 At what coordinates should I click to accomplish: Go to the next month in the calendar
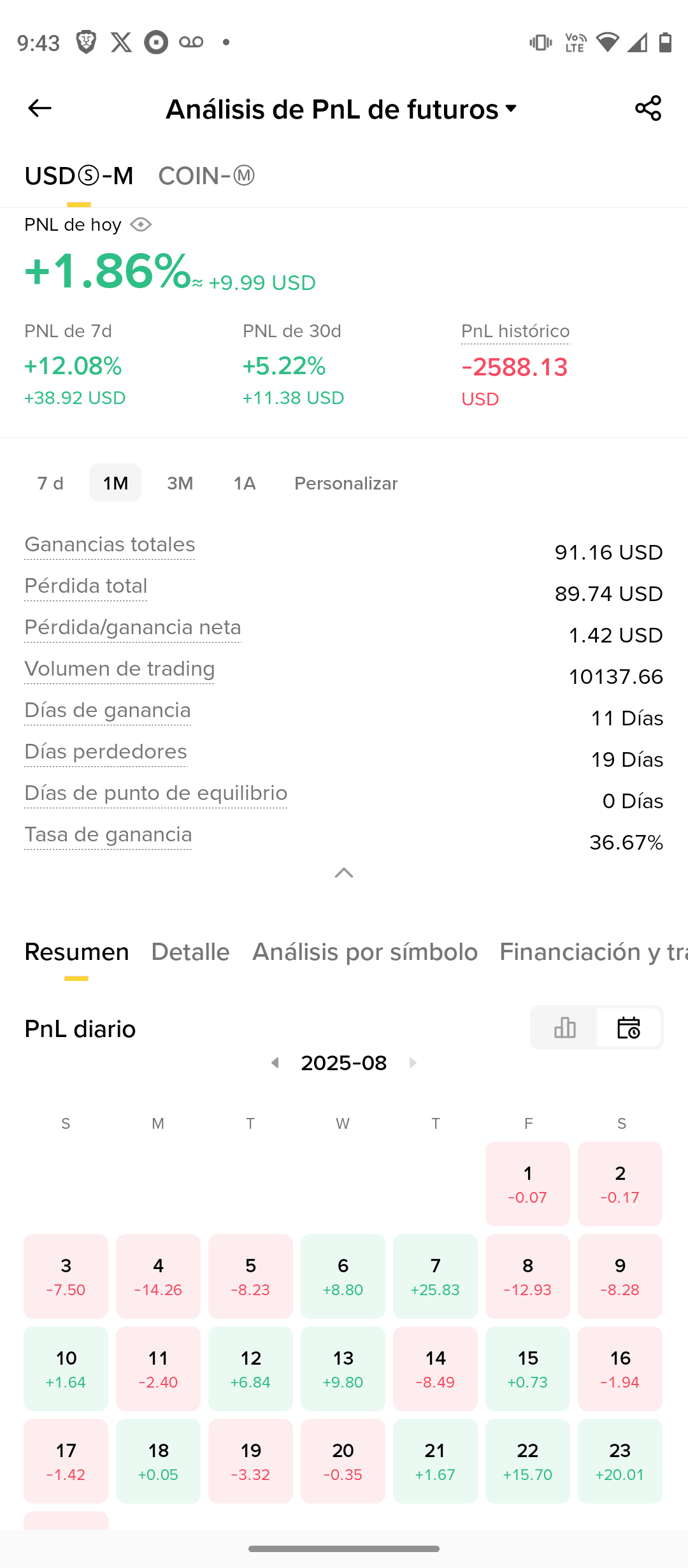point(413,1063)
